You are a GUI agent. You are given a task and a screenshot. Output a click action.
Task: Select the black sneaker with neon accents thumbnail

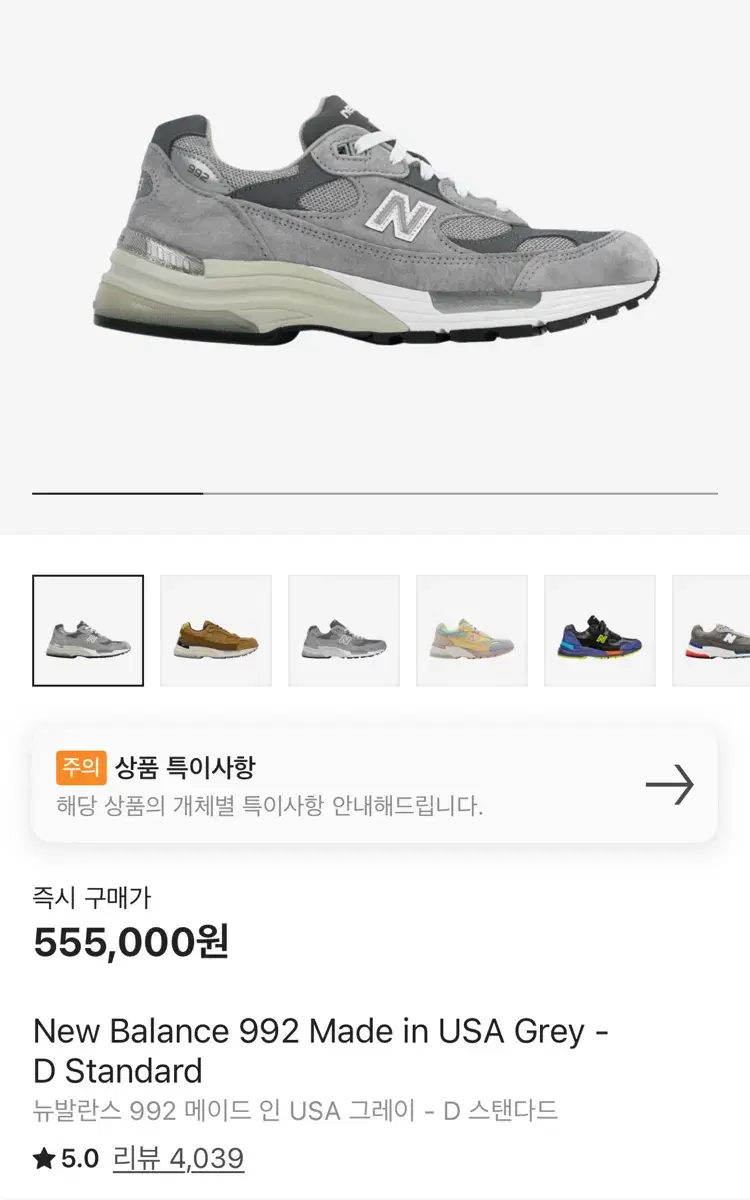600,631
